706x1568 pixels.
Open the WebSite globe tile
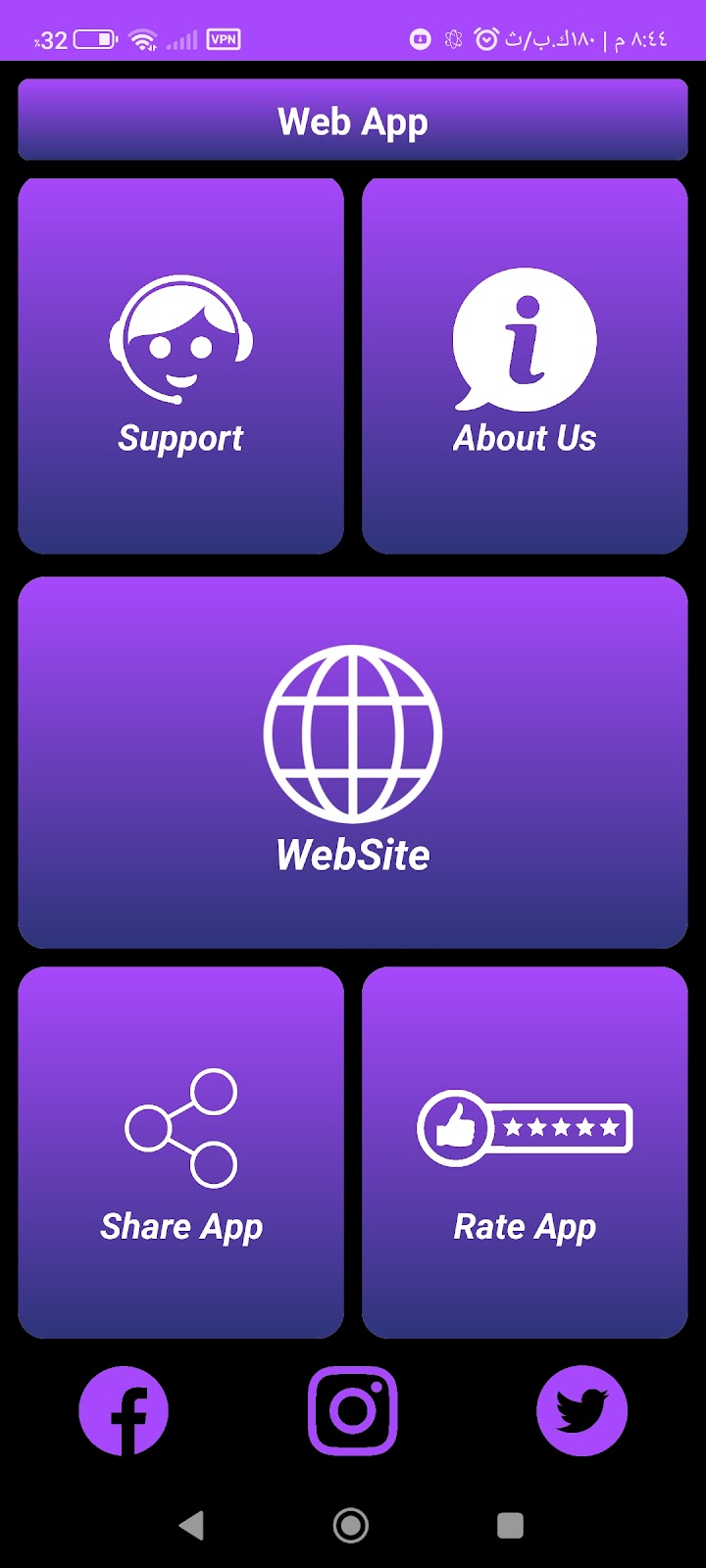(x=353, y=762)
